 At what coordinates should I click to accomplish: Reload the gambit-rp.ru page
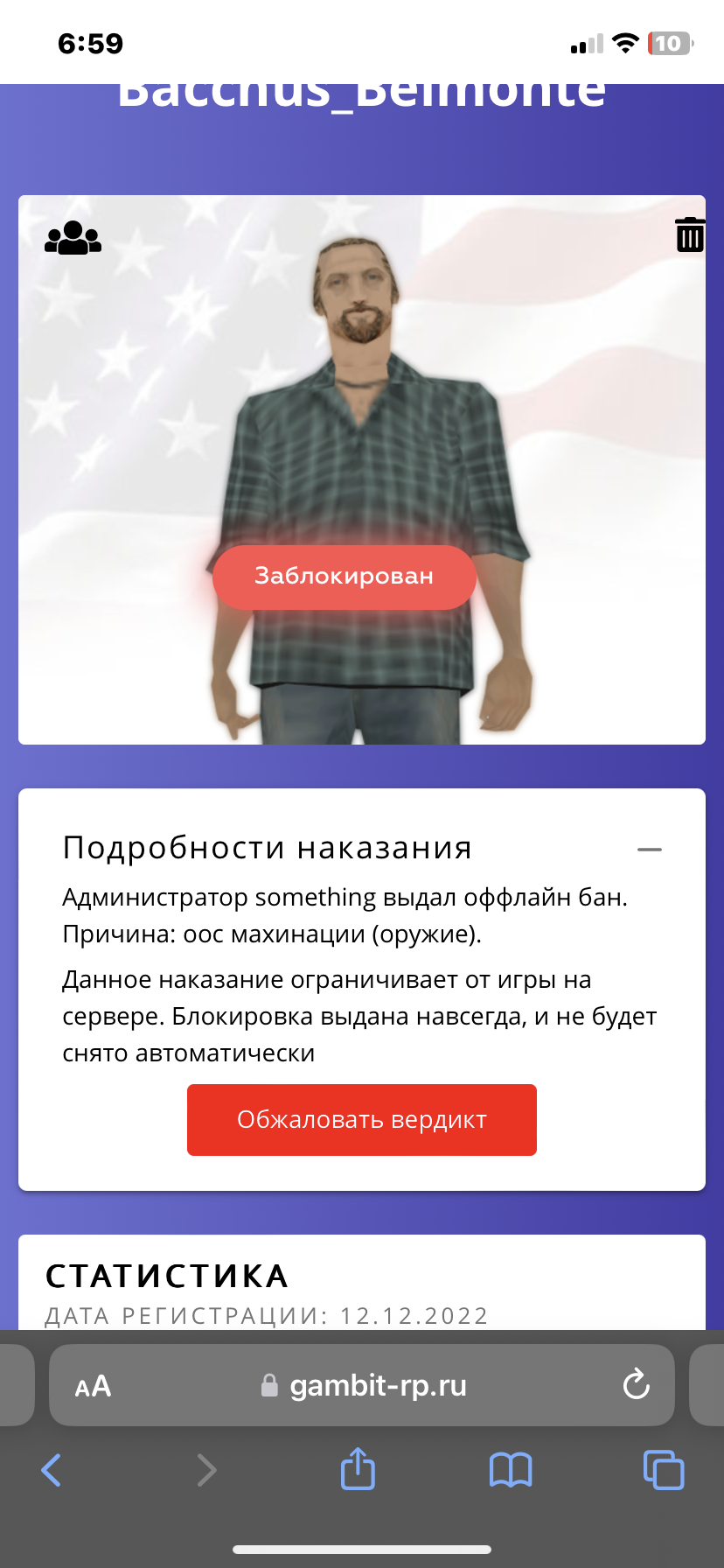click(636, 1385)
